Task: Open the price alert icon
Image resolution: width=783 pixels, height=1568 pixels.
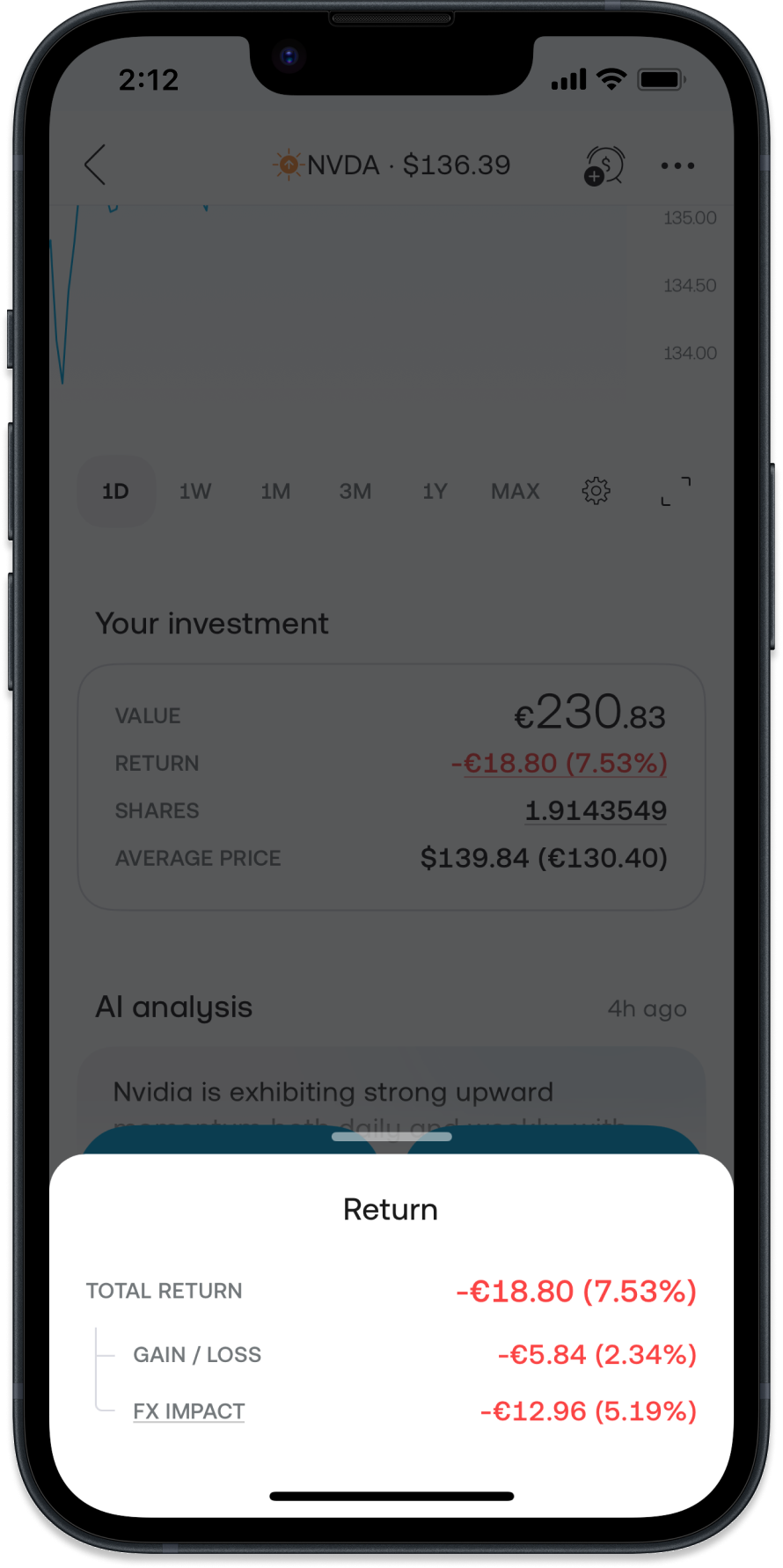Action: 604,165
